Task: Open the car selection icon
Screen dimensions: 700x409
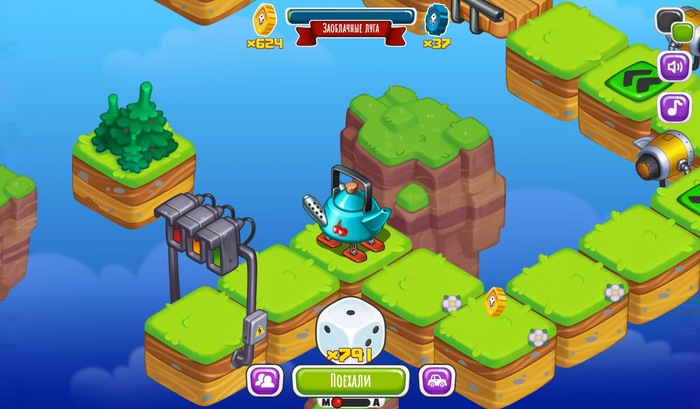Action: [437, 380]
